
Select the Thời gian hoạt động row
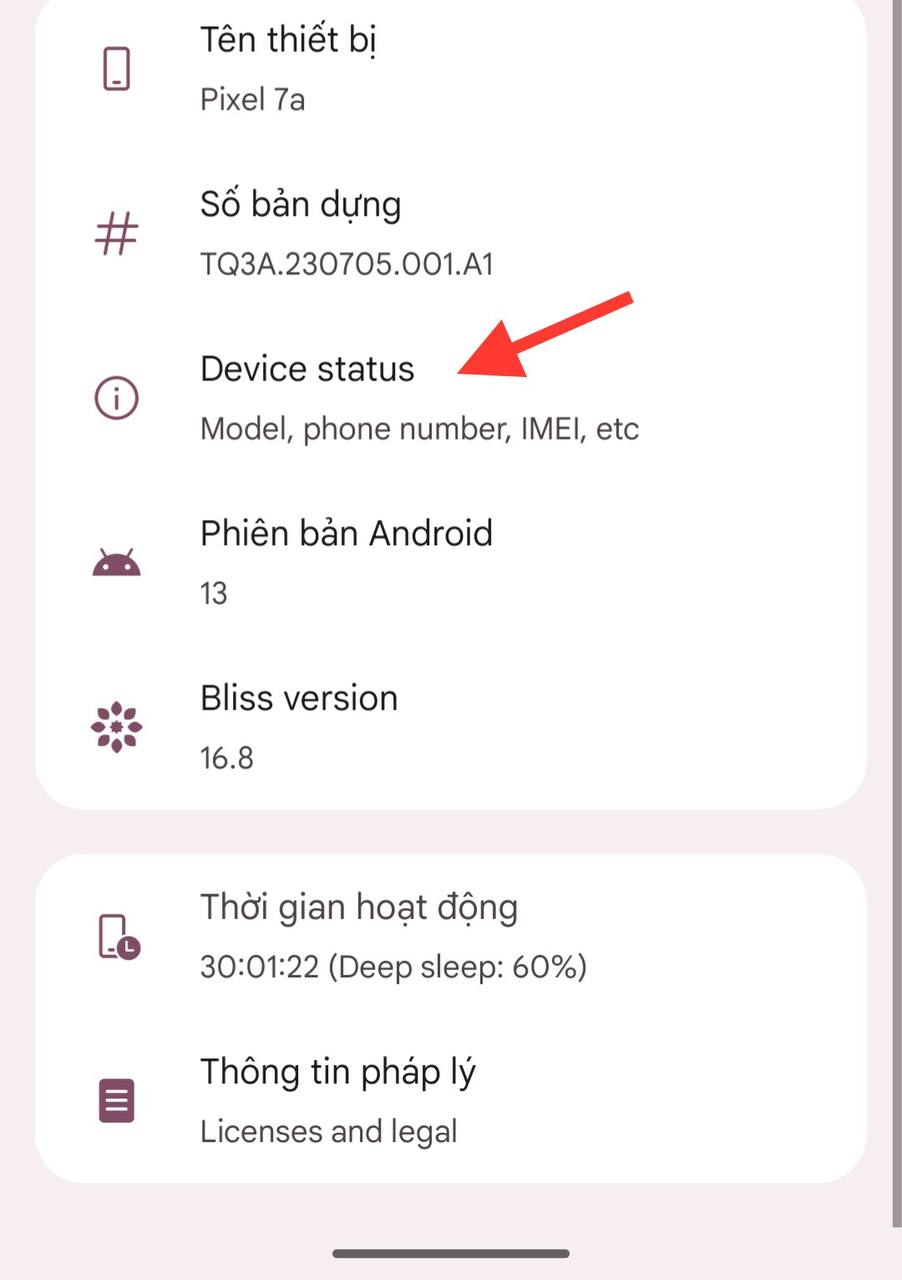pos(450,936)
